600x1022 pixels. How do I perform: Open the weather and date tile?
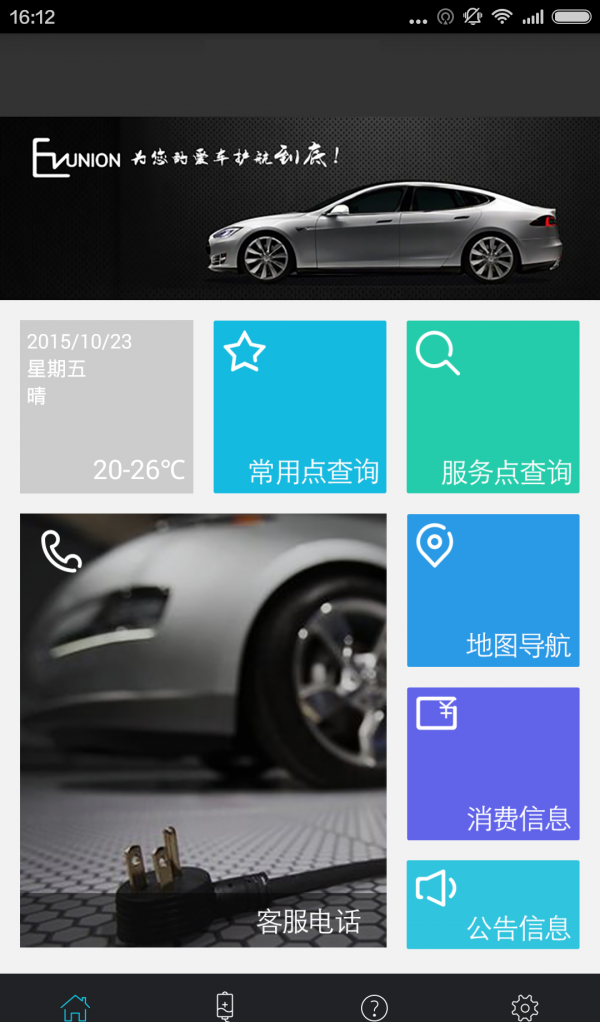click(106, 407)
